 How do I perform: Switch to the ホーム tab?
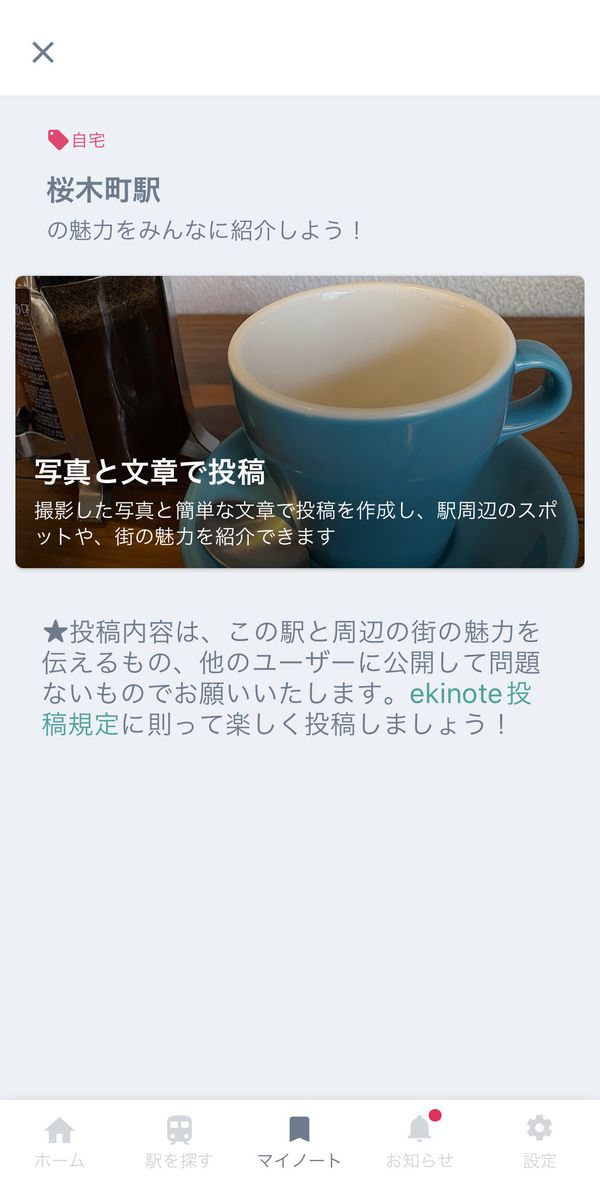click(x=60, y=1142)
